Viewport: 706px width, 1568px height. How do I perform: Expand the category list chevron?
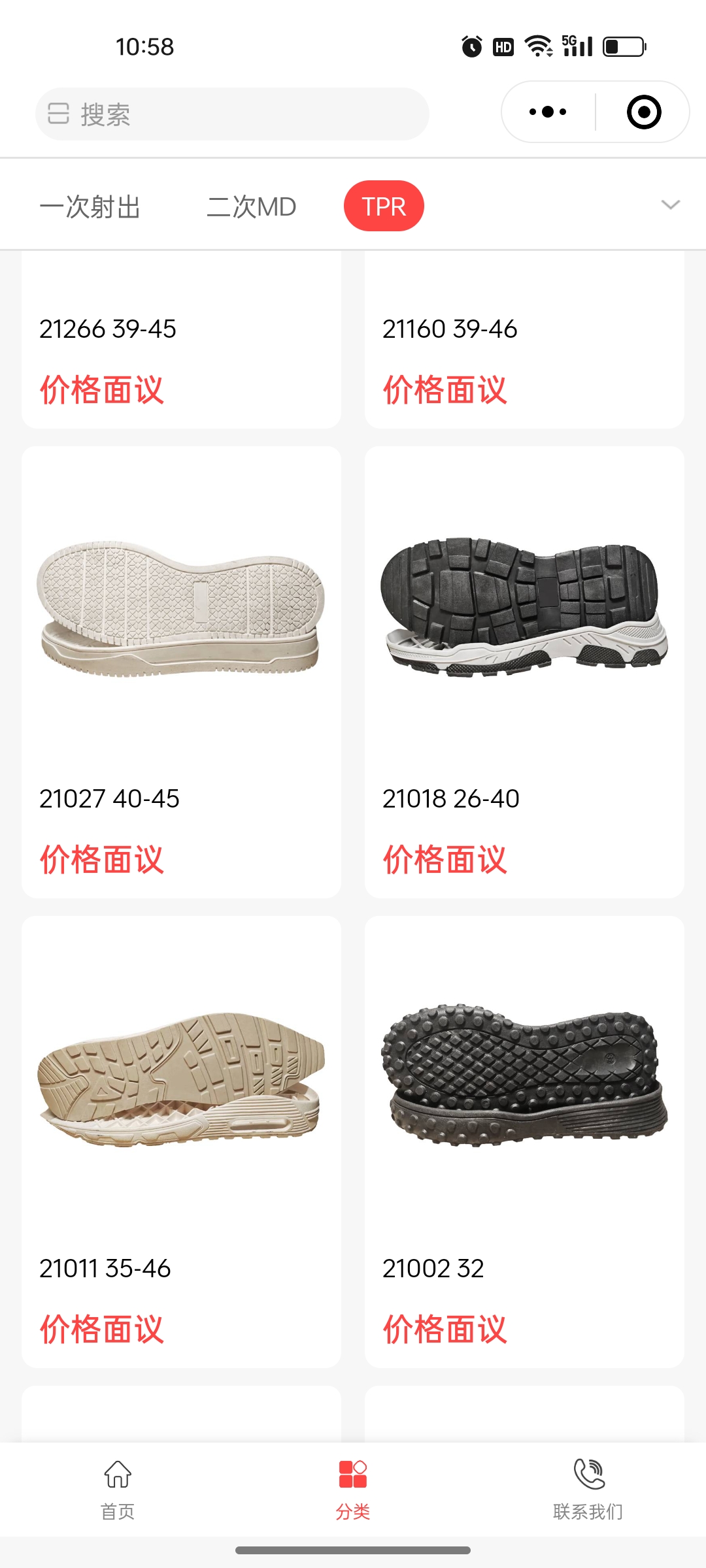[x=670, y=205]
